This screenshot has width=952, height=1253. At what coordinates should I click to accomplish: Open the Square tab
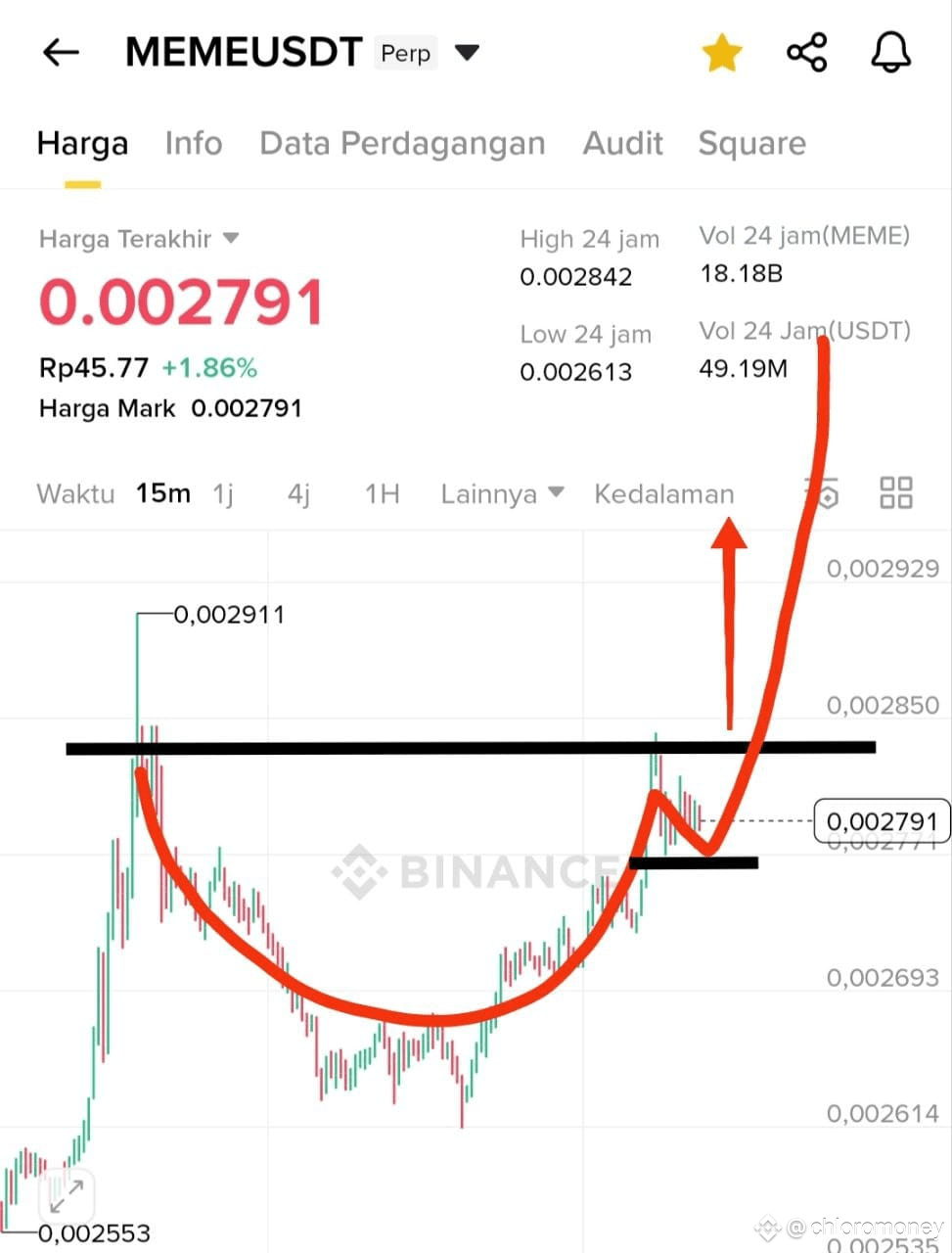coord(751,144)
